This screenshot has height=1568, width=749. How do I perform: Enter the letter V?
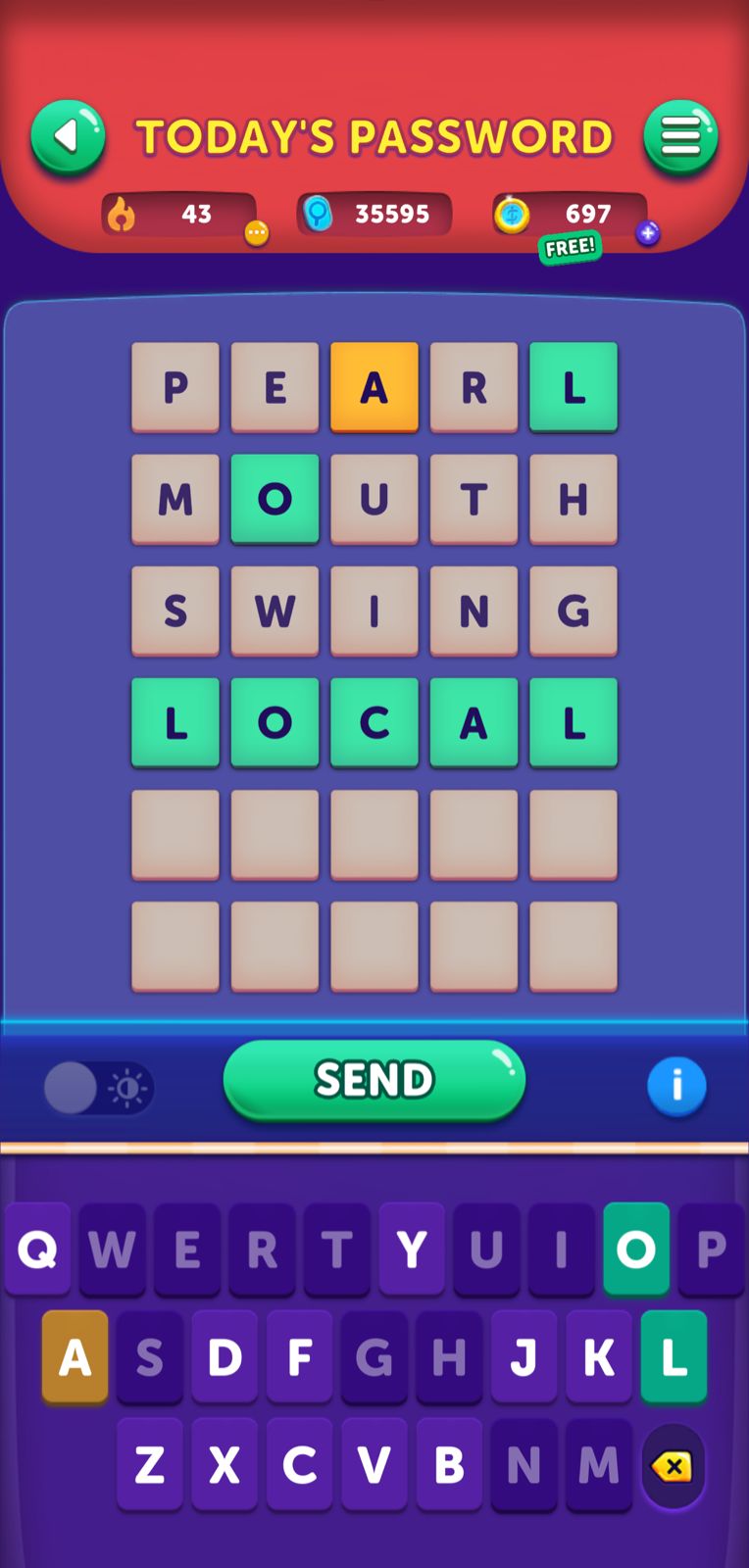pyautogui.click(x=374, y=1465)
